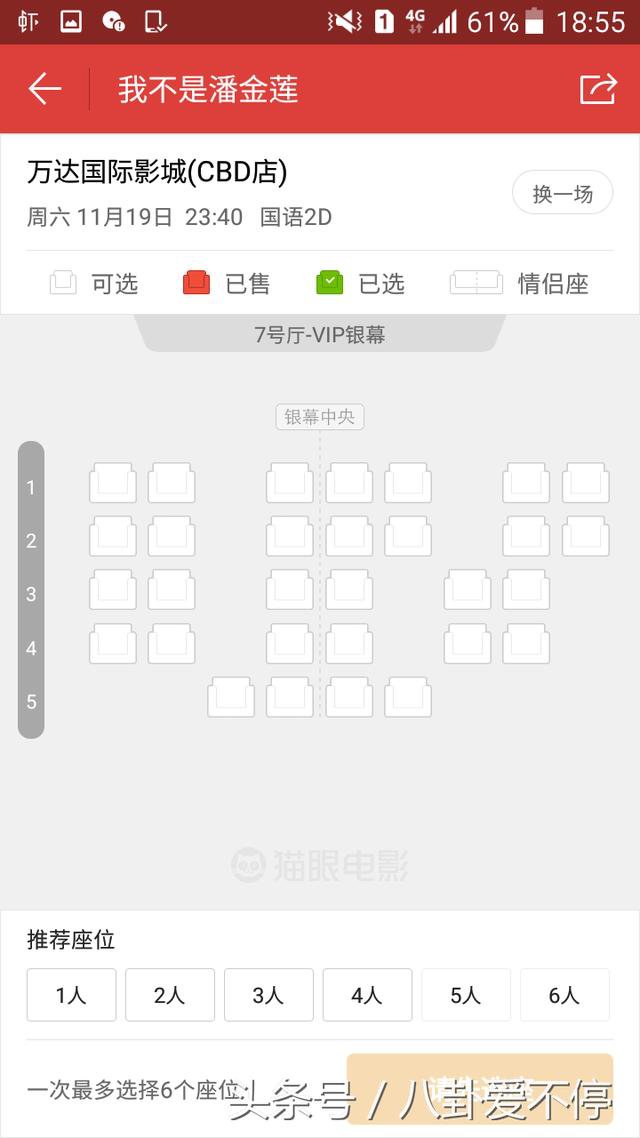Select the first seat in row 3
Viewport: 640px width, 1138px height.
coord(112,590)
